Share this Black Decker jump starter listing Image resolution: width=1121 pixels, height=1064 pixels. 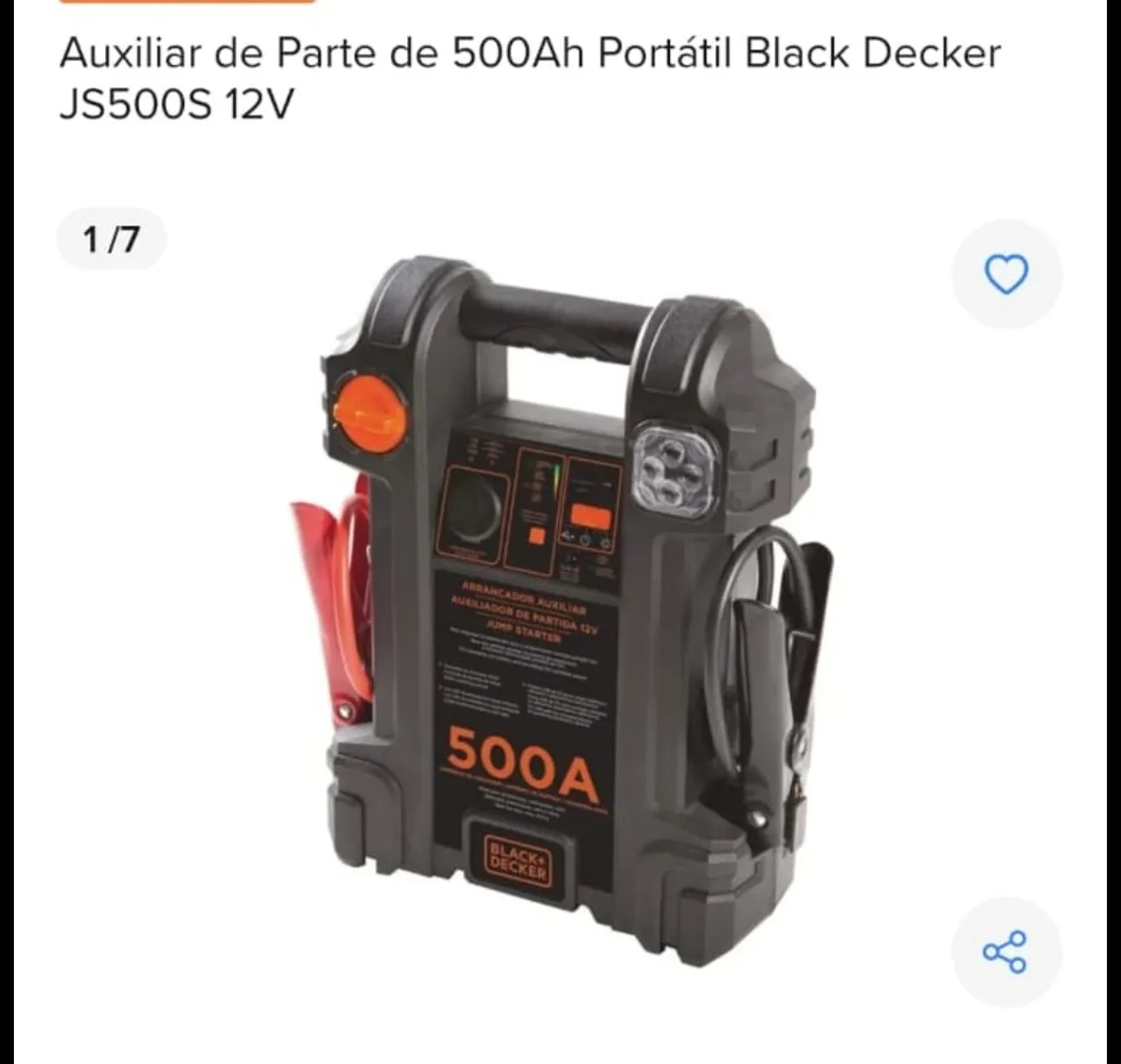tap(1005, 952)
